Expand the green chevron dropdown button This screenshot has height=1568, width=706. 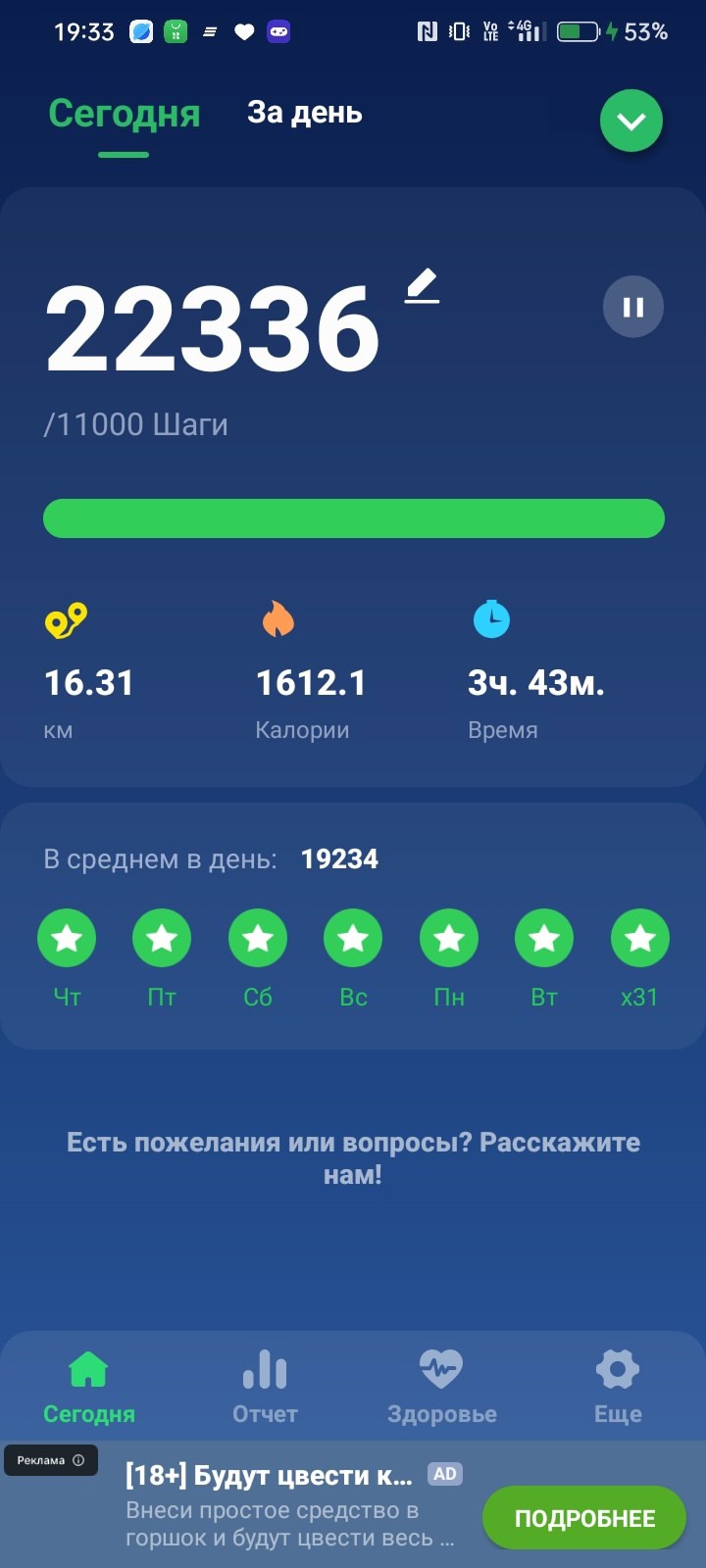631,121
